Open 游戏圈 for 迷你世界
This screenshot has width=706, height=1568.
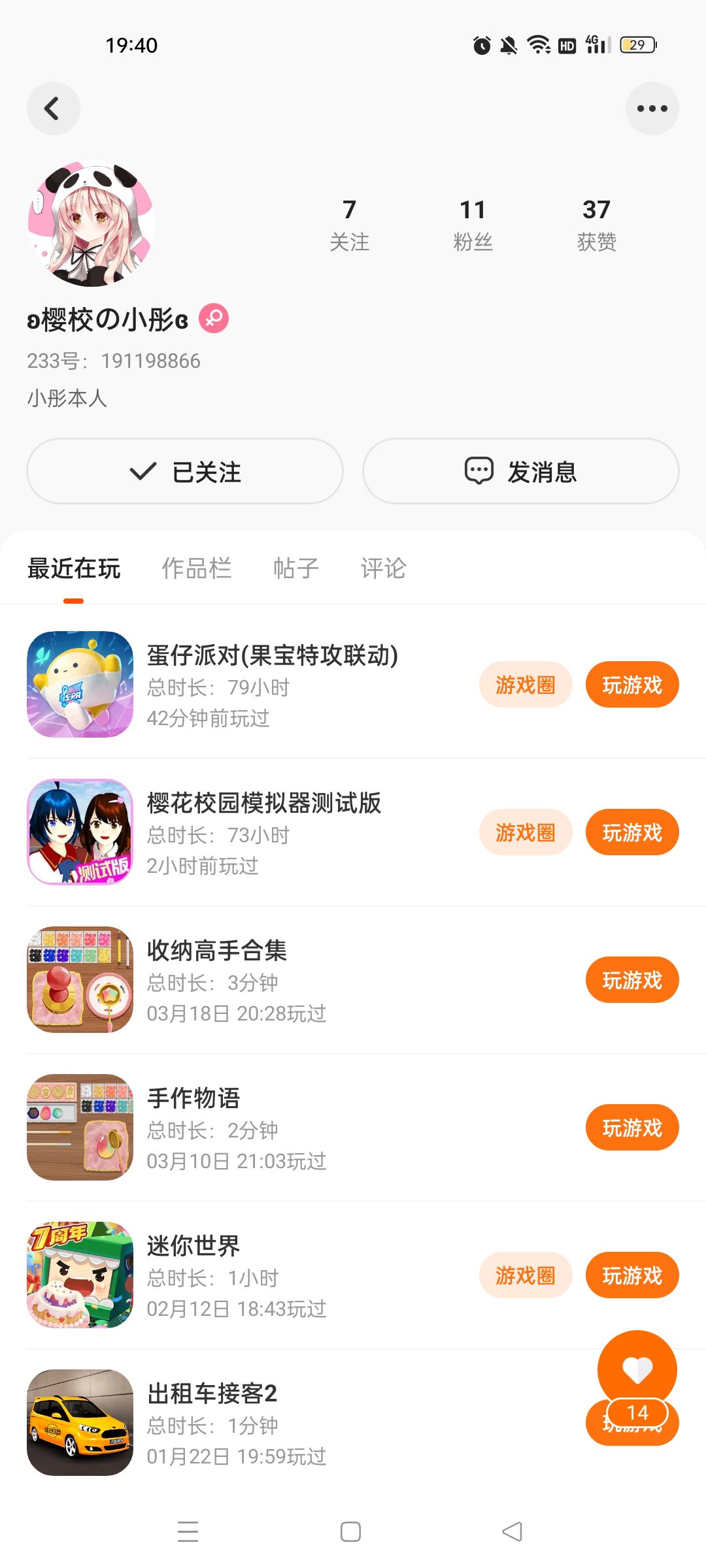(x=526, y=1275)
